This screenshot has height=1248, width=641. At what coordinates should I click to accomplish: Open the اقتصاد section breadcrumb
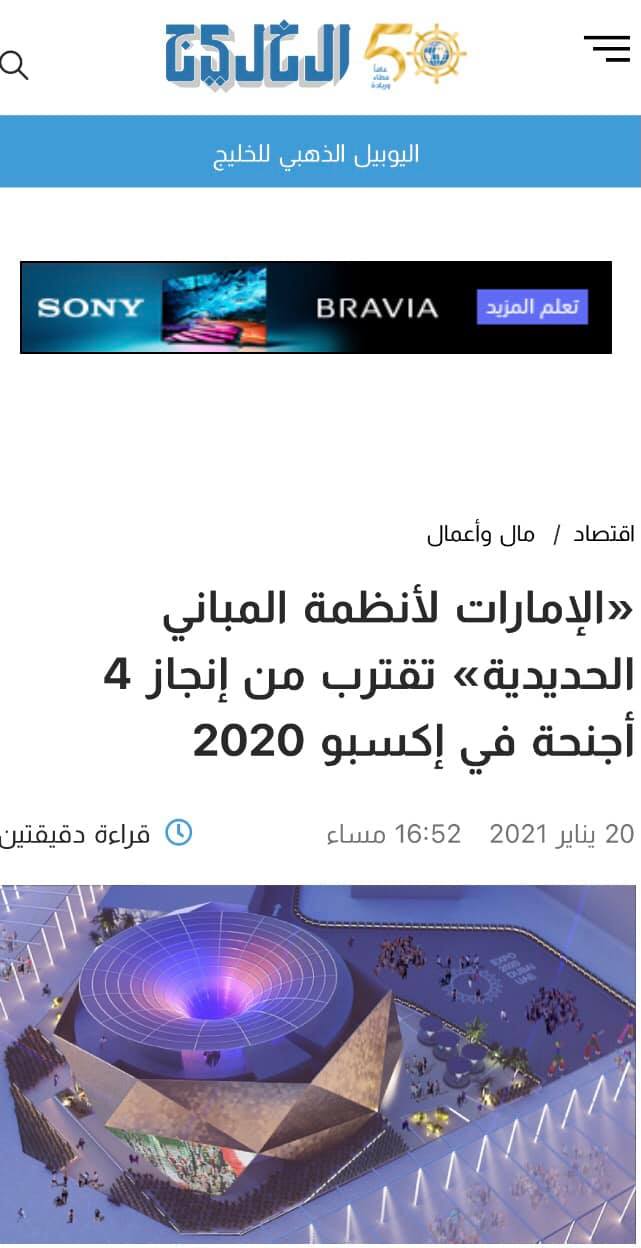pyautogui.click(x=604, y=534)
